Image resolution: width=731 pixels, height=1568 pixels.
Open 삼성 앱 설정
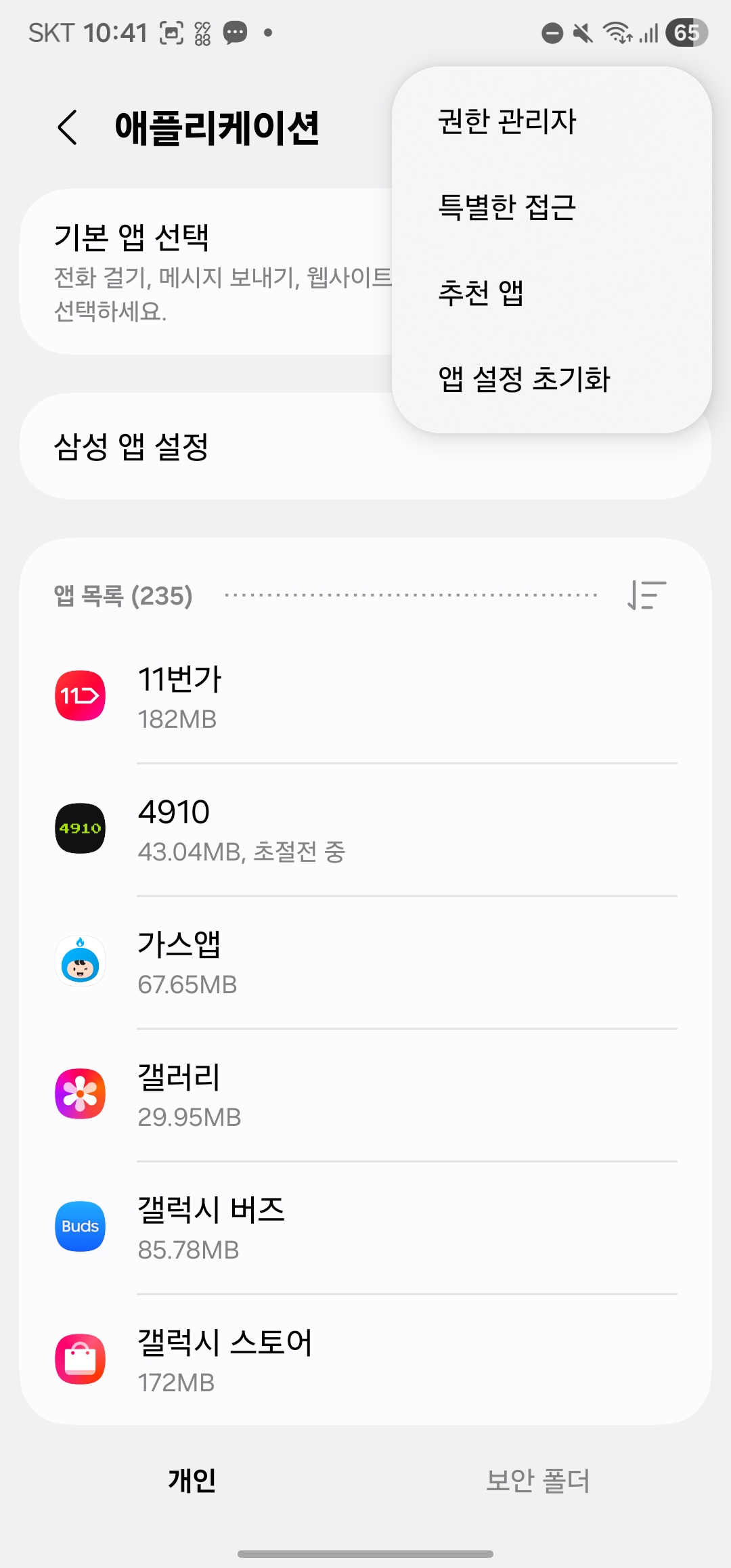[203, 447]
